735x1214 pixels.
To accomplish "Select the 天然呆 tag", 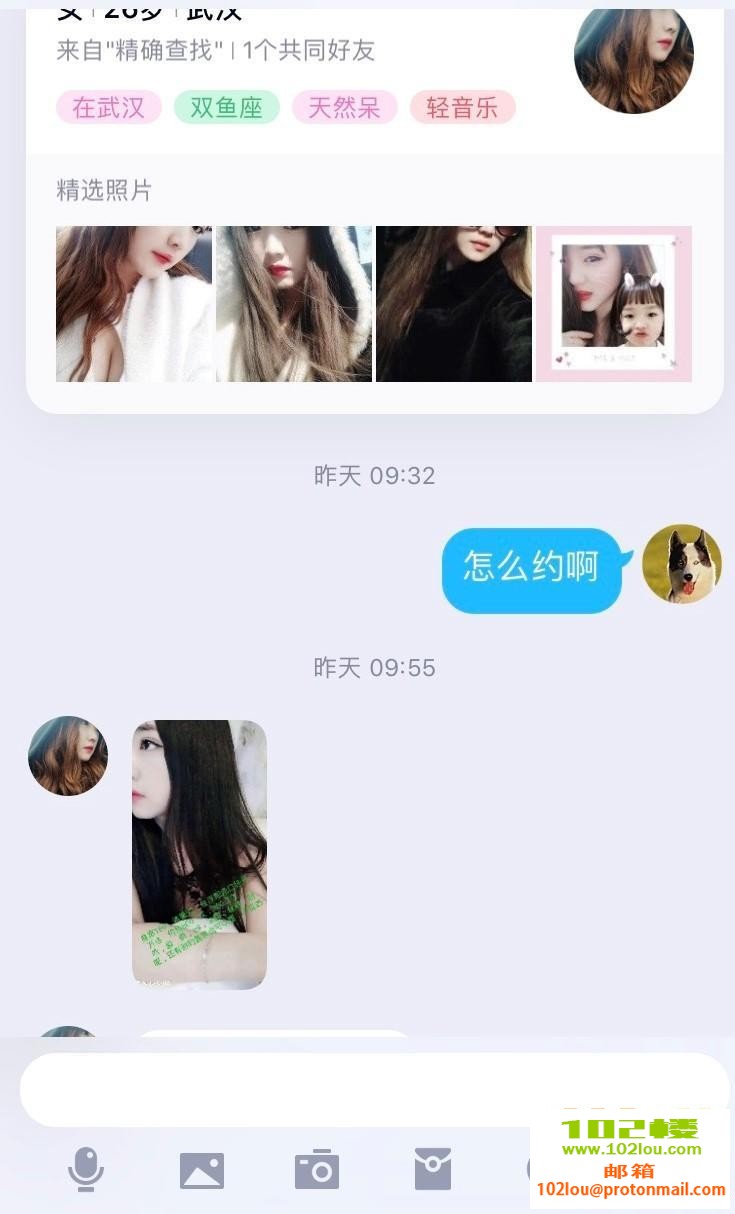I will click(344, 108).
